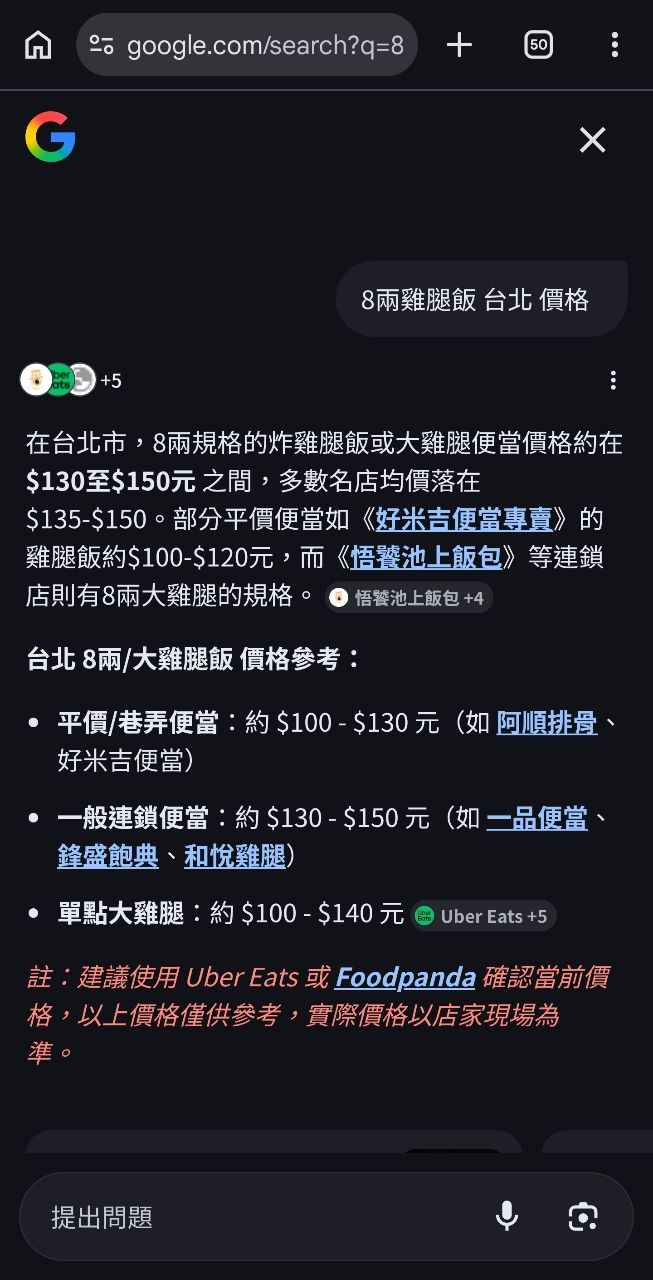View the 50 open tabs
653x1280 pixels.
538,45
